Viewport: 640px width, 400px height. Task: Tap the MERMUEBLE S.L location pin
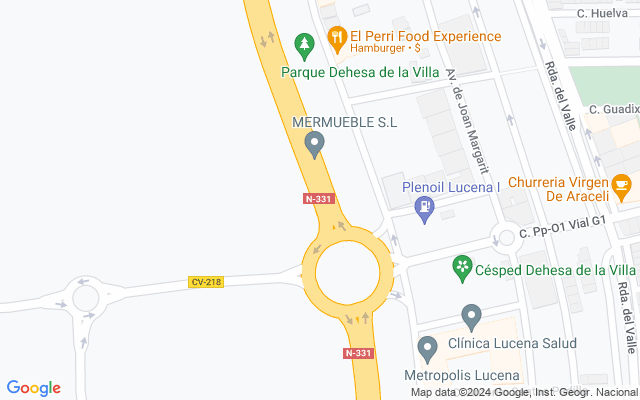[x=315, y=146]
